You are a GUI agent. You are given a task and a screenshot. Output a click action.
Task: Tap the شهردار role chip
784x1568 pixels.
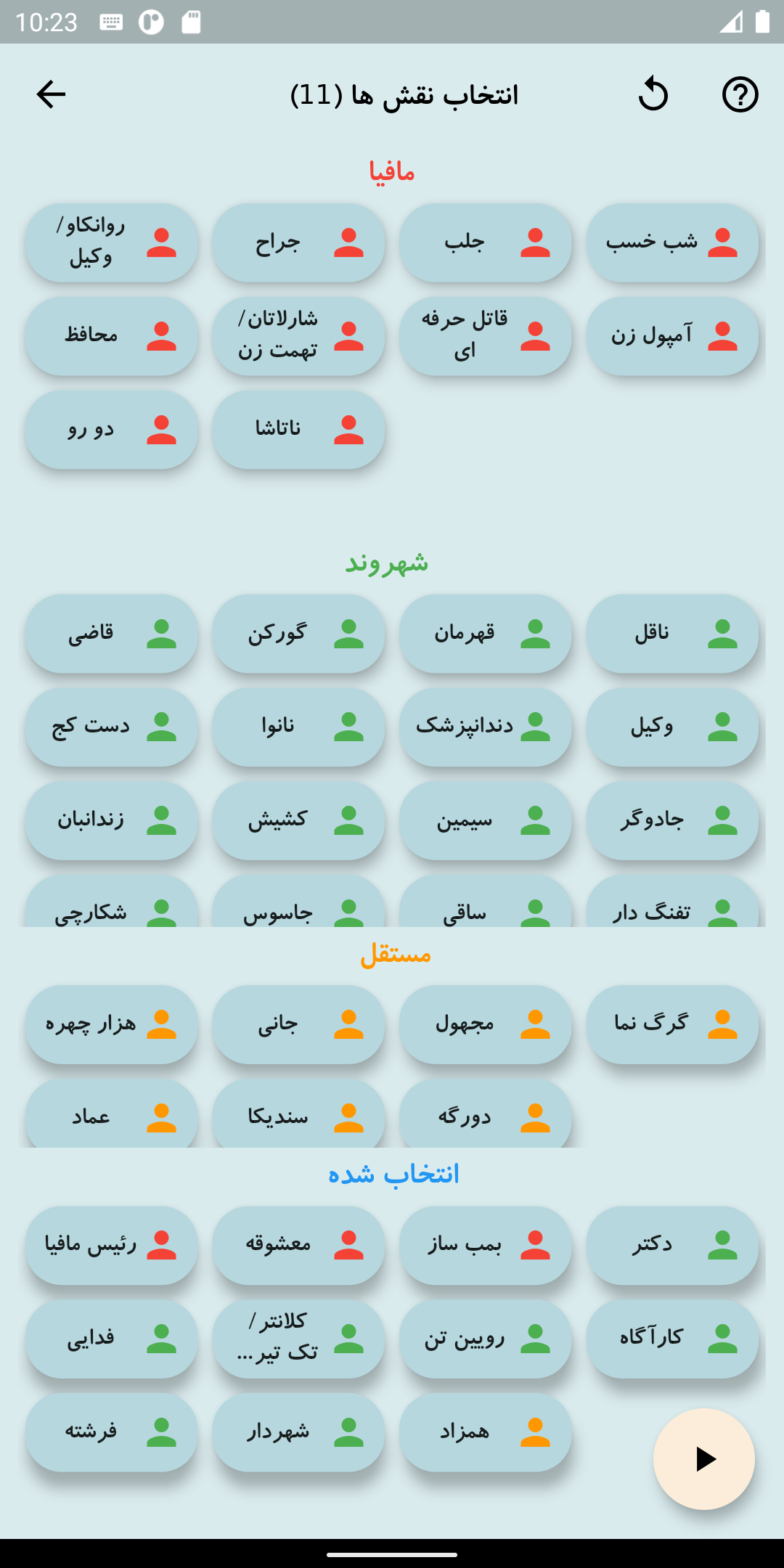click(298, 1430)
